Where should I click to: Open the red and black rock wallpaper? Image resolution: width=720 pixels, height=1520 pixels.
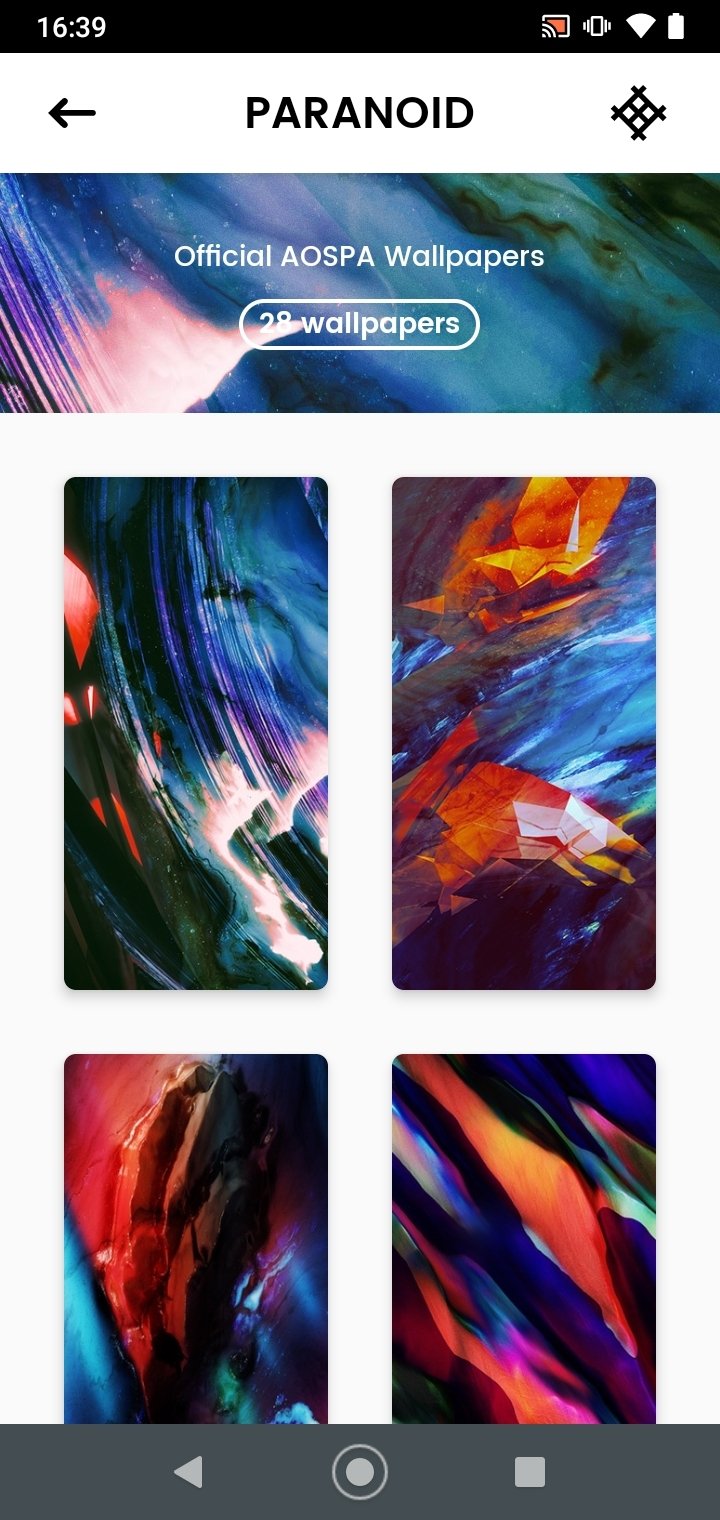coord(196,1238)
